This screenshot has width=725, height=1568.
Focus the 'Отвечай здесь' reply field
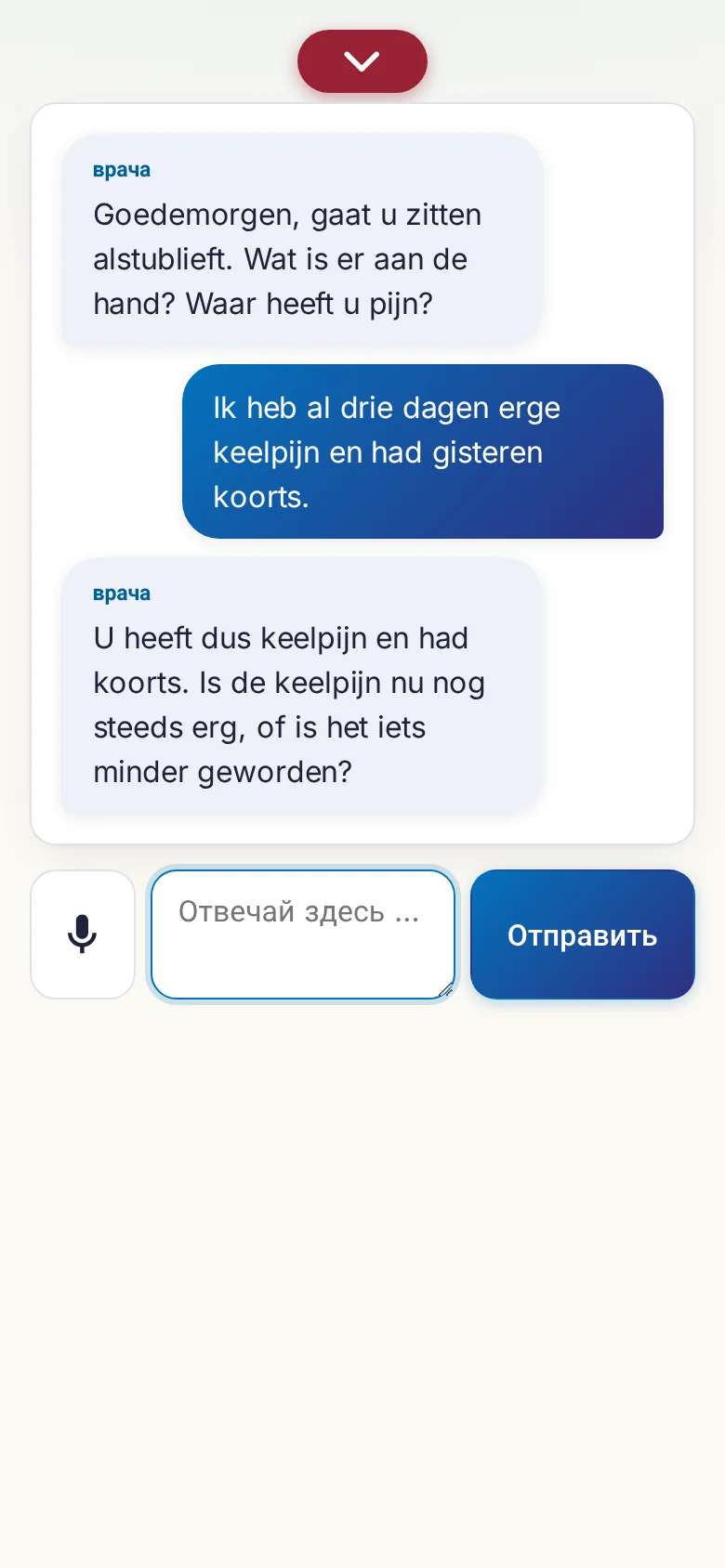pyautogui.click(x=303, y=934)
